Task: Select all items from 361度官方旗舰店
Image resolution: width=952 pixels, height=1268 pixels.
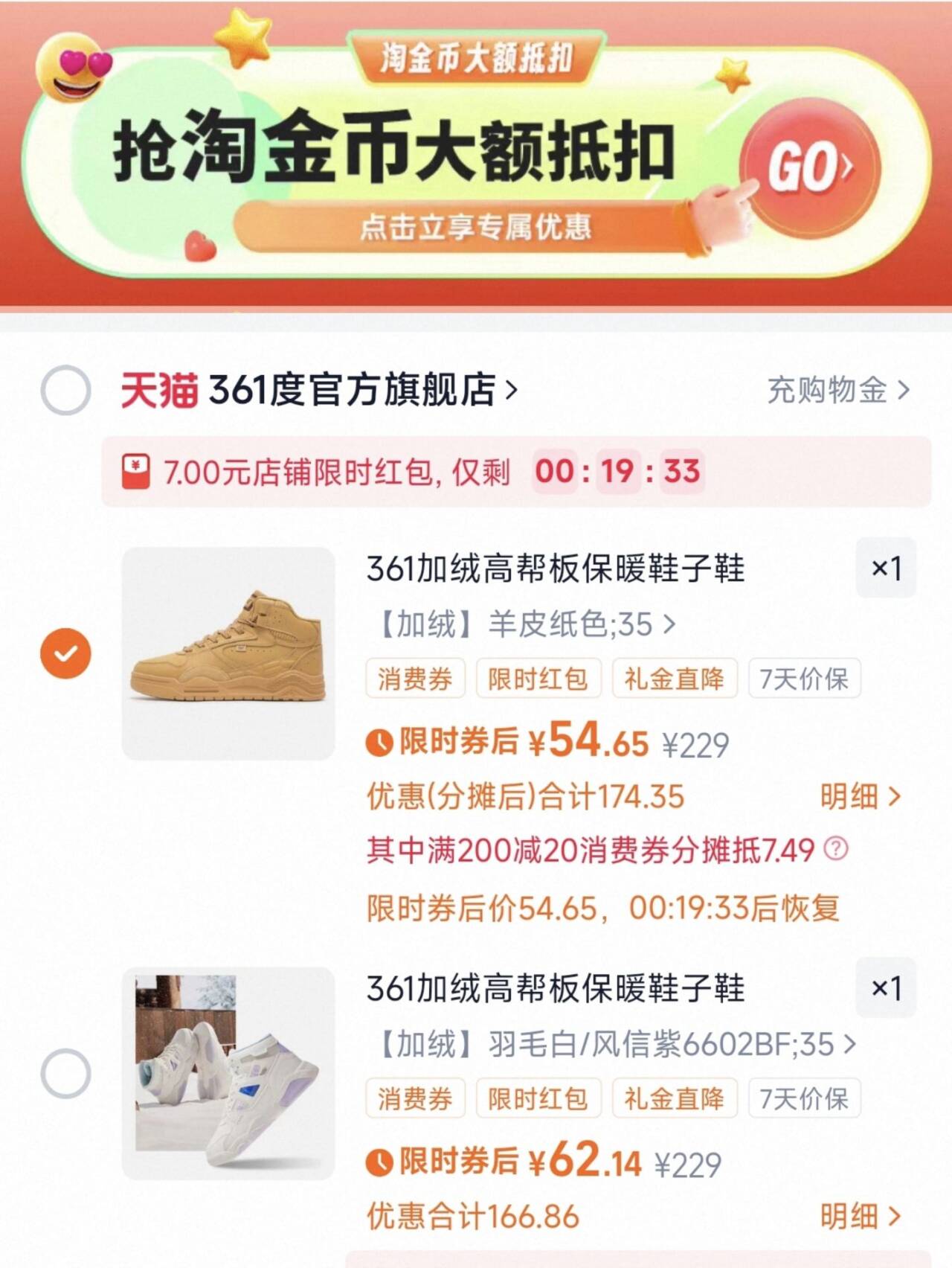Action: pos(65,390)
